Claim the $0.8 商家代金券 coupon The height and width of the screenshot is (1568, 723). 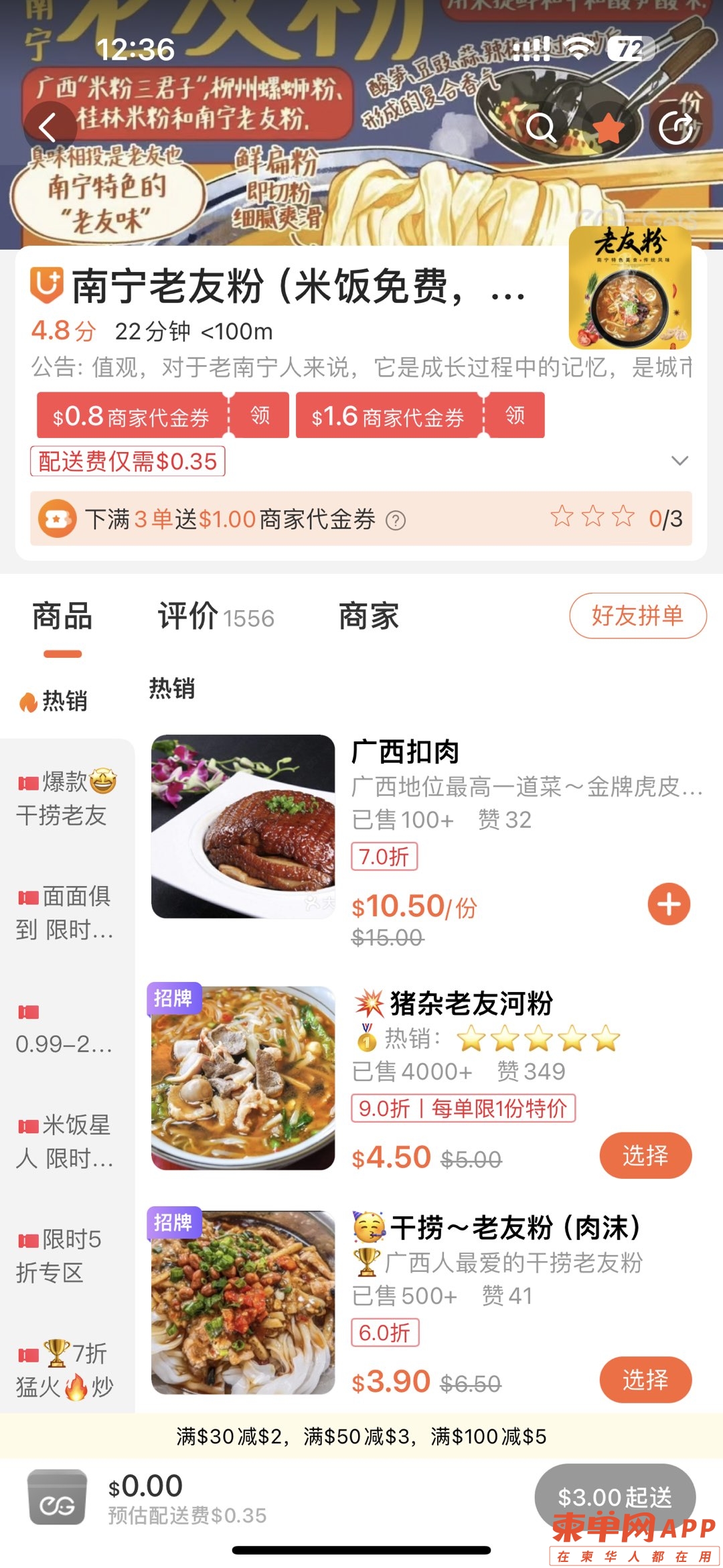click(x=260, y=416)
